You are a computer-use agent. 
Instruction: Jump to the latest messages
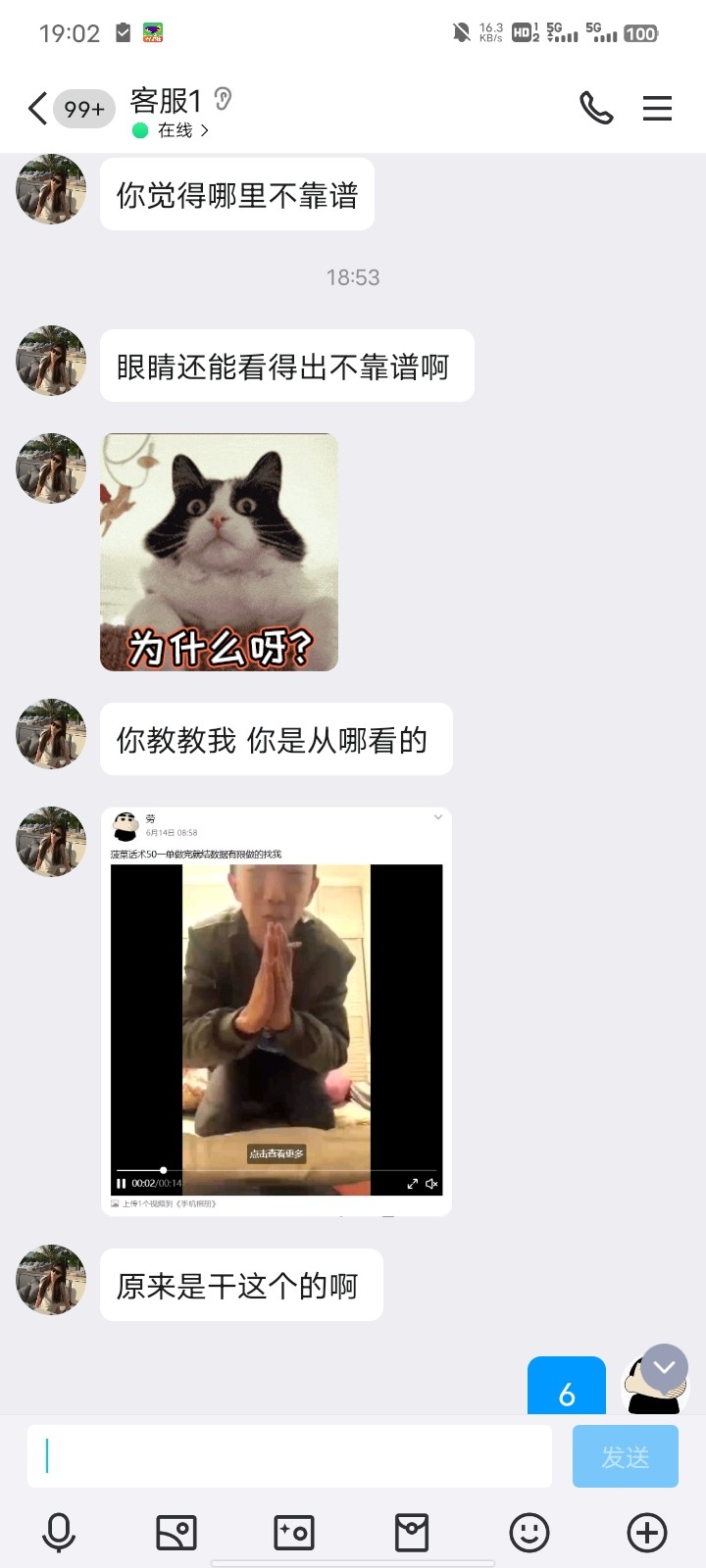[x=665, y=1367]
